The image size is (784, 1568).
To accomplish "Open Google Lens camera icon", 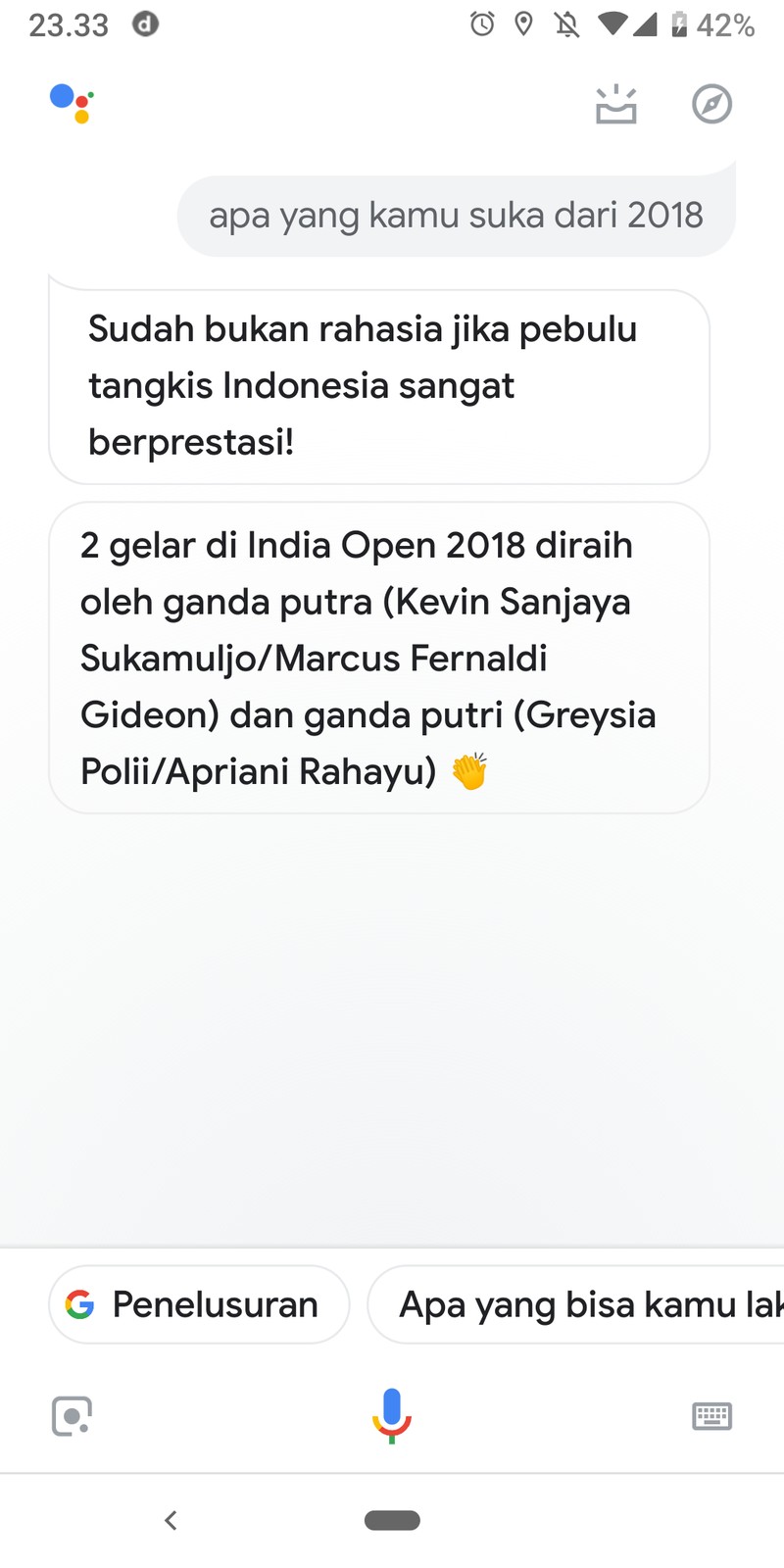I will (72, 1416).
